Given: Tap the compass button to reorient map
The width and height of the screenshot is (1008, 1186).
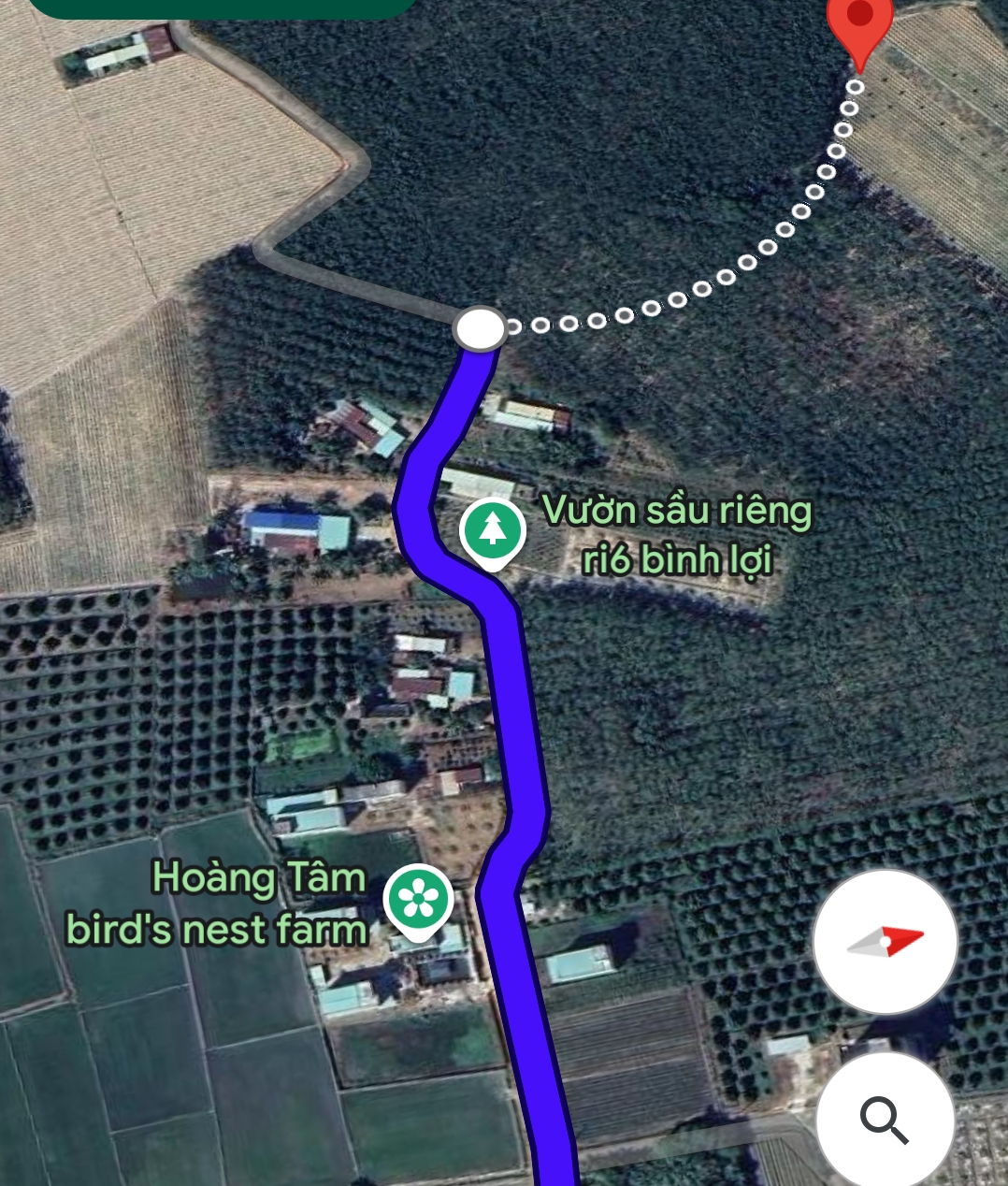Looking at the screenshot, I should pyautogui.click(x=885, y=942).
